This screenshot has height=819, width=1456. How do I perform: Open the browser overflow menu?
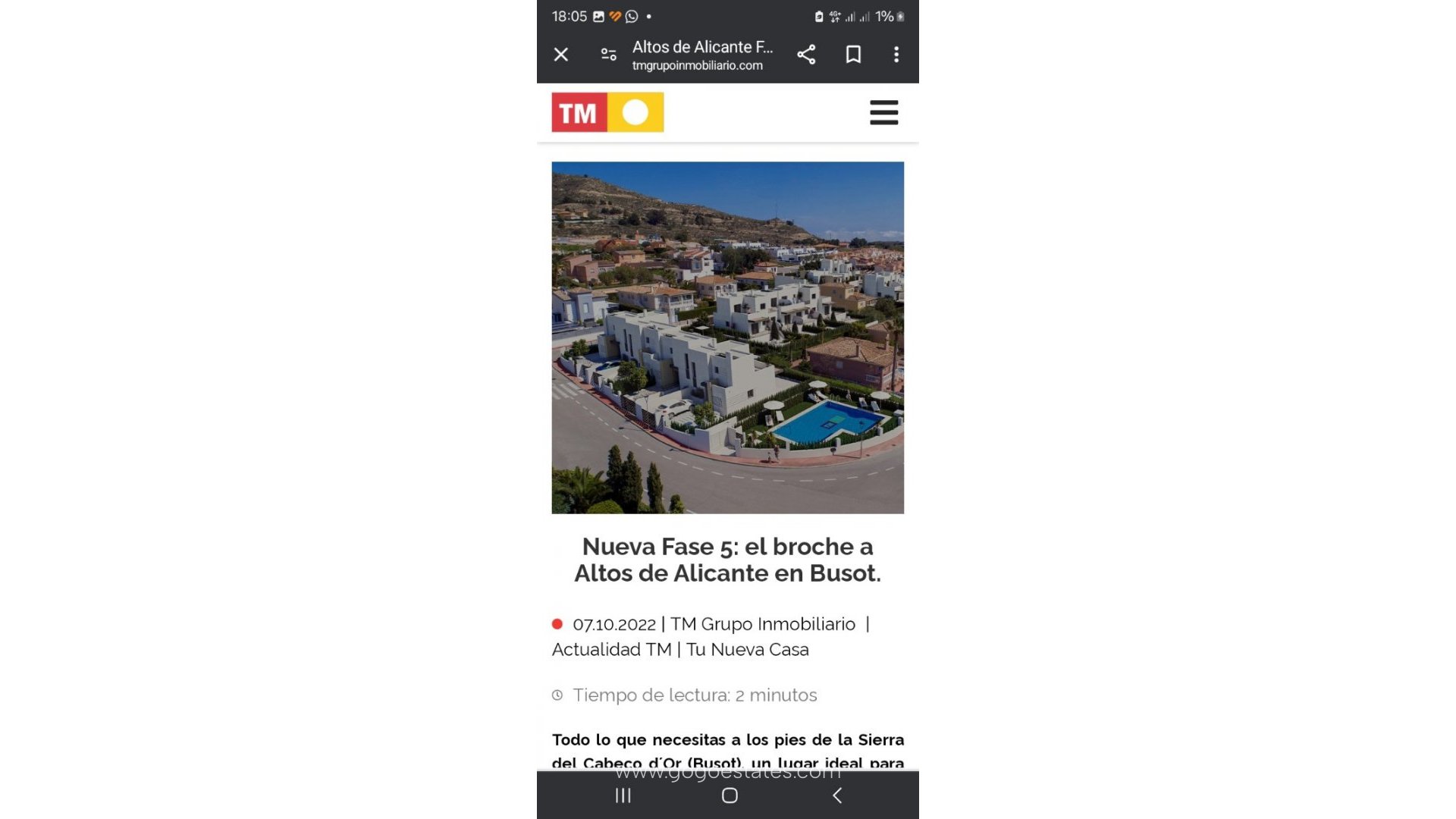click(x=896, y=55)
